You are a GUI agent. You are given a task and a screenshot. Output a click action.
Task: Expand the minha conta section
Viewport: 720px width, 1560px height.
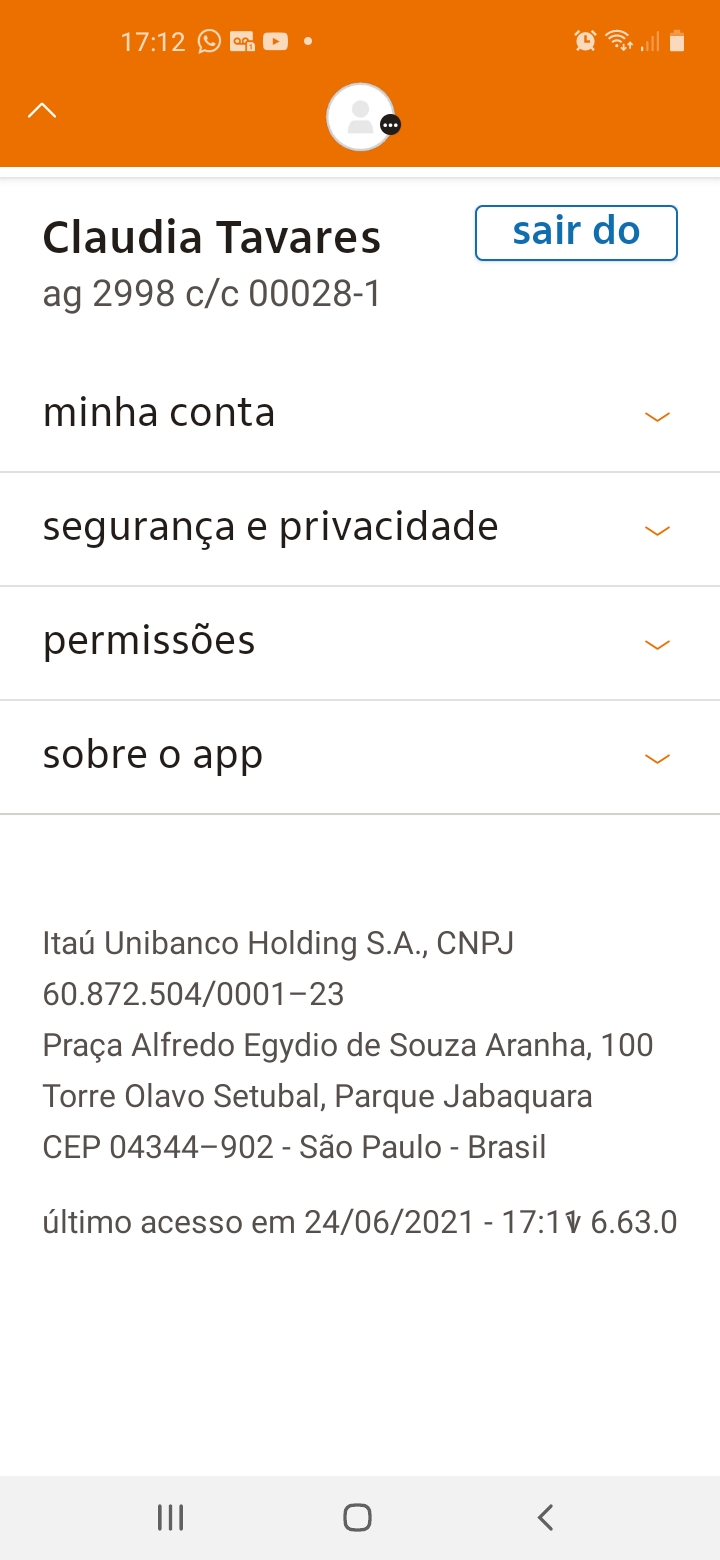click(x=360, y=415)
